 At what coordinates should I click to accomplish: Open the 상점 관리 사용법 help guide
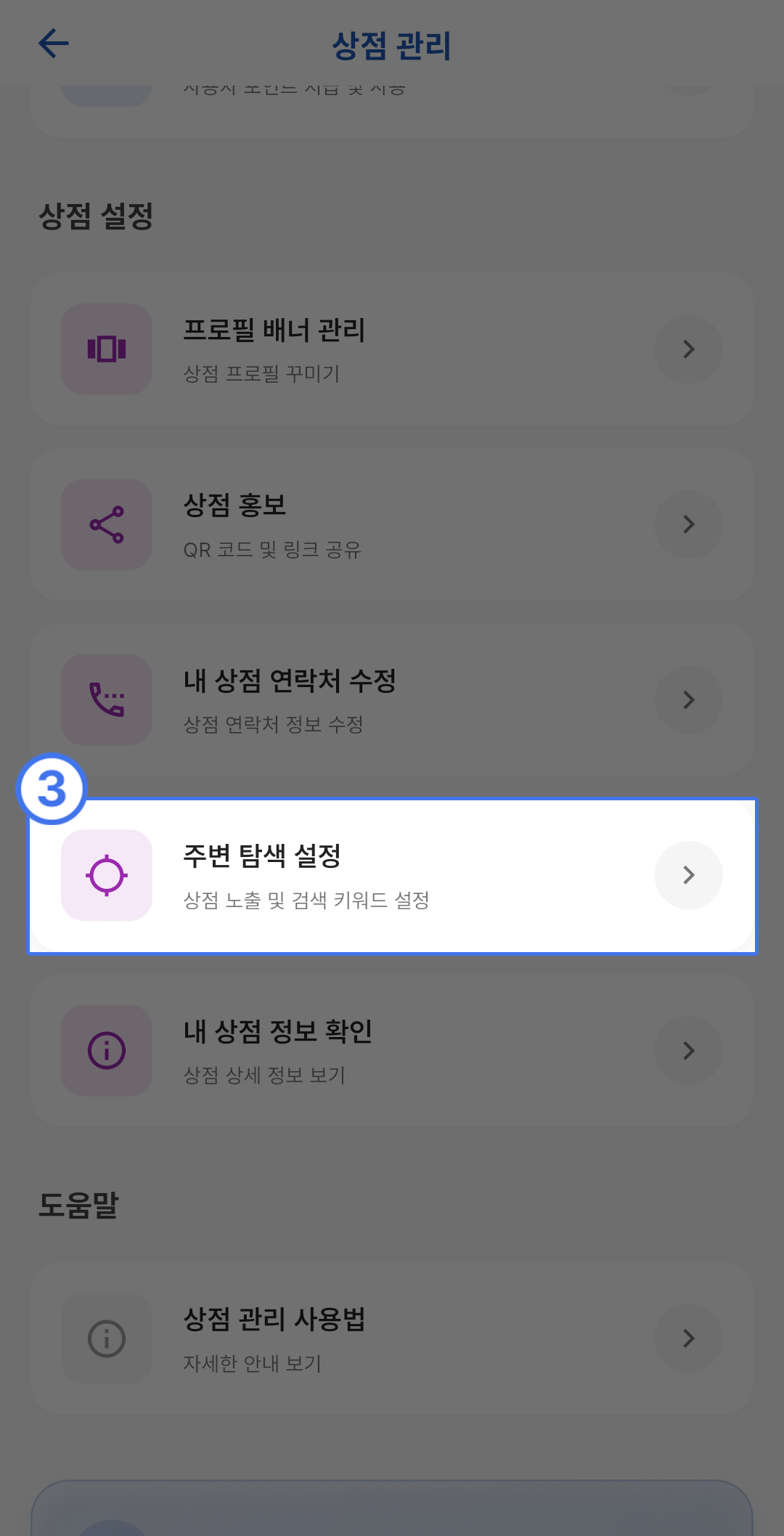click(x=392, y=1338)
